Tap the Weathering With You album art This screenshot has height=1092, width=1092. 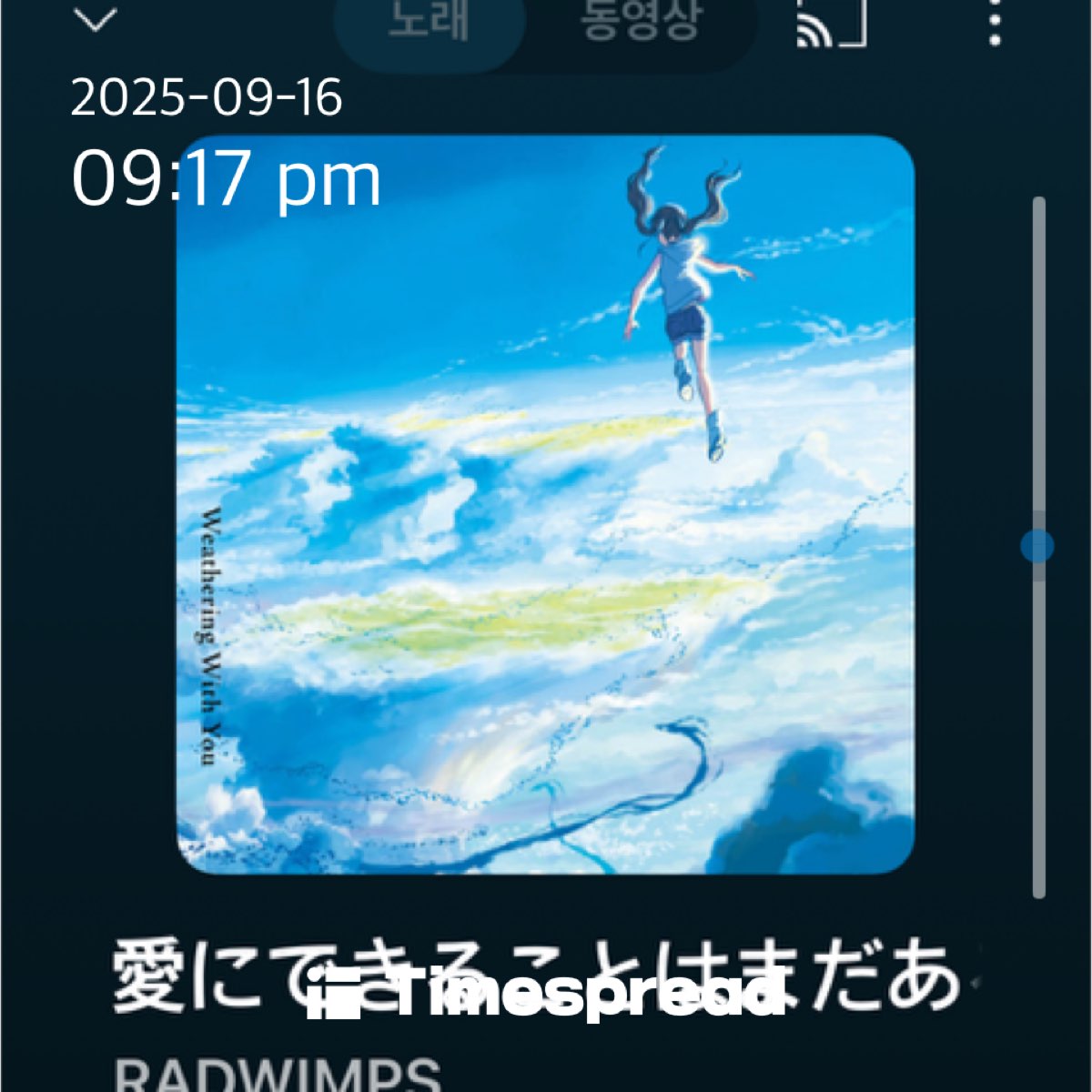point(546,505)
